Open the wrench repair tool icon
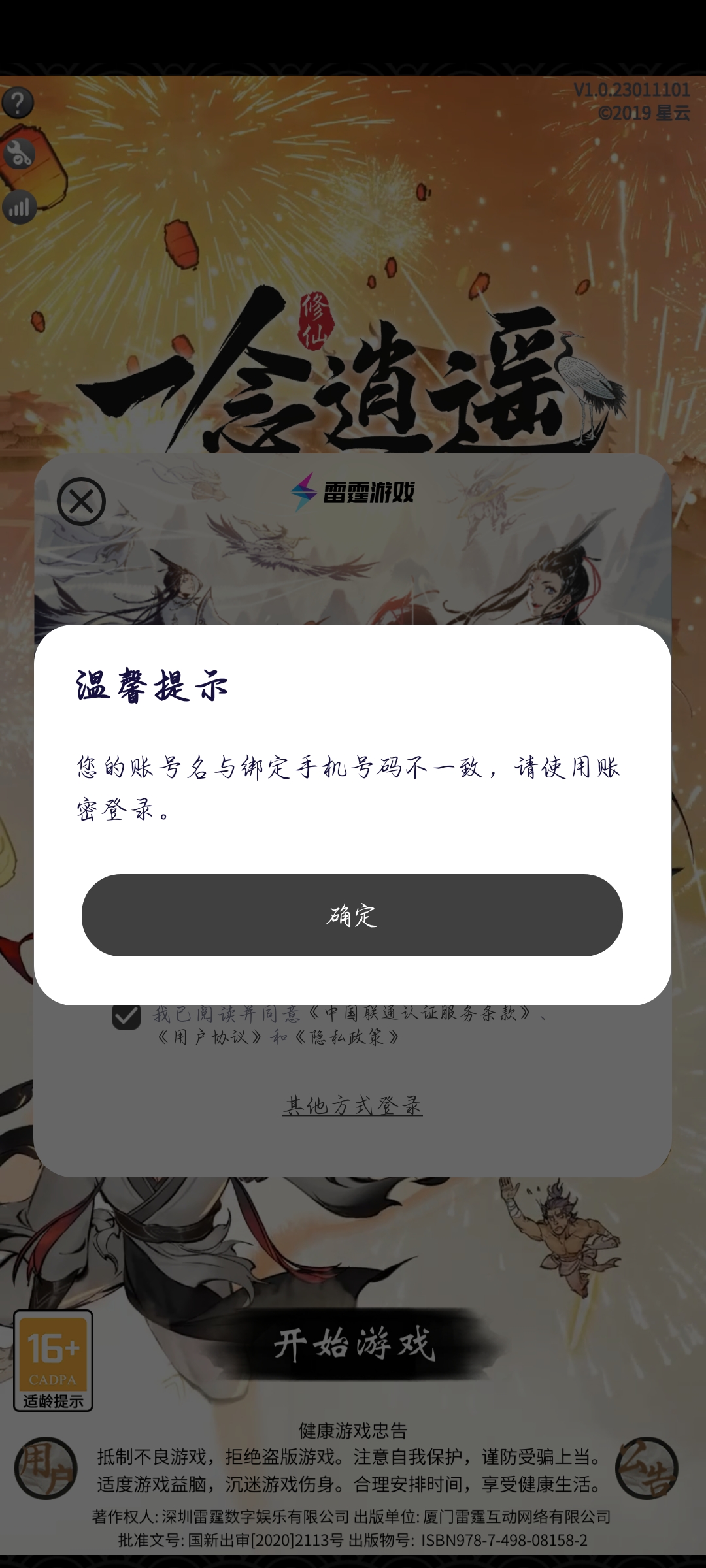The height and width of the screenshot is (1568, 706). [x=19, y=154]
